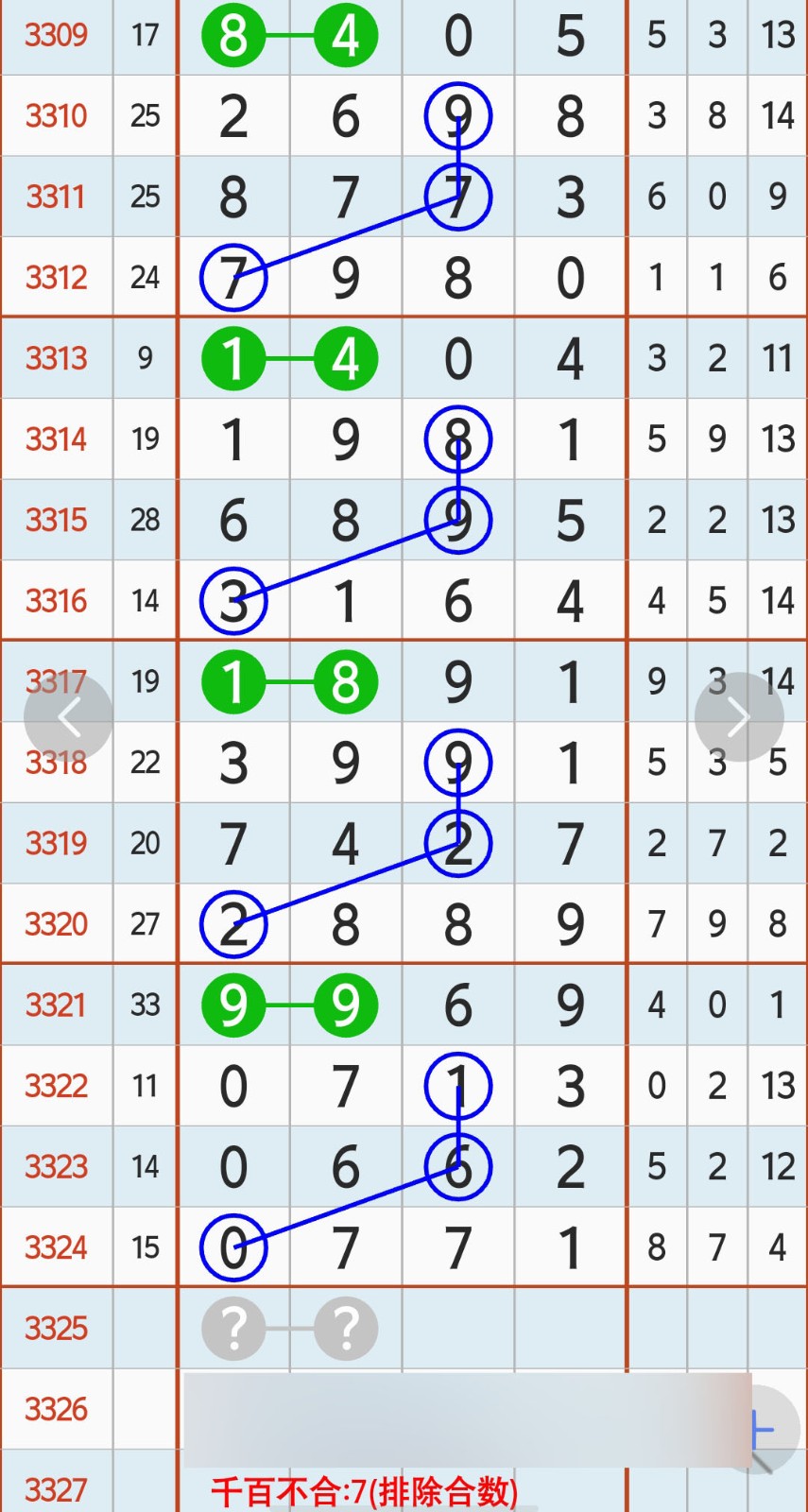This screenshot has width=808, height=1512.
Task: Toggle the blue circled 6 in row 3323
Action: tap(457, 1167)
